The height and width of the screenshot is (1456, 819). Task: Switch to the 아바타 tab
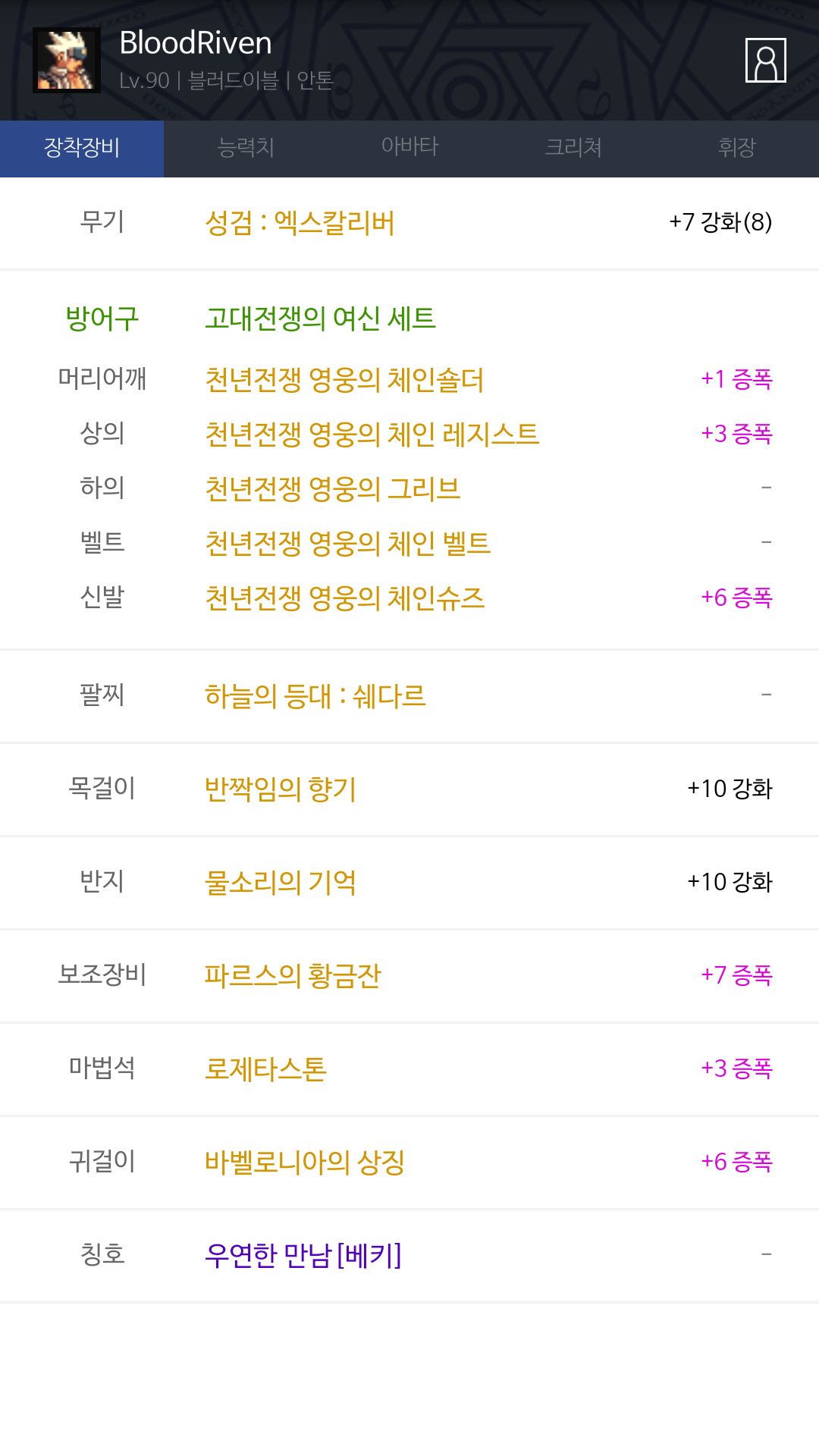coord(409,148)
